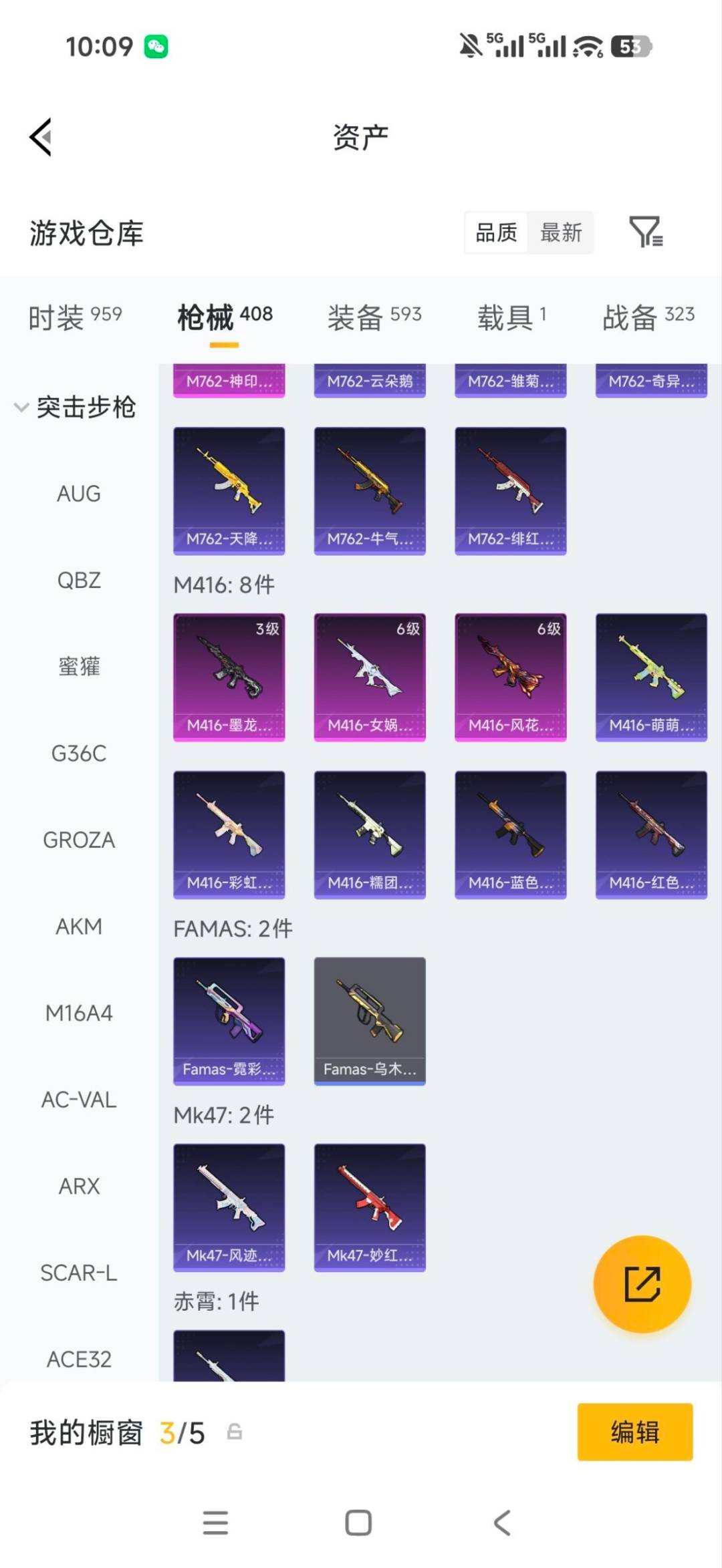This screenshot has width=722, height=1568.
Task: Go back using the top-left arrow
Action: click(41, 137)
